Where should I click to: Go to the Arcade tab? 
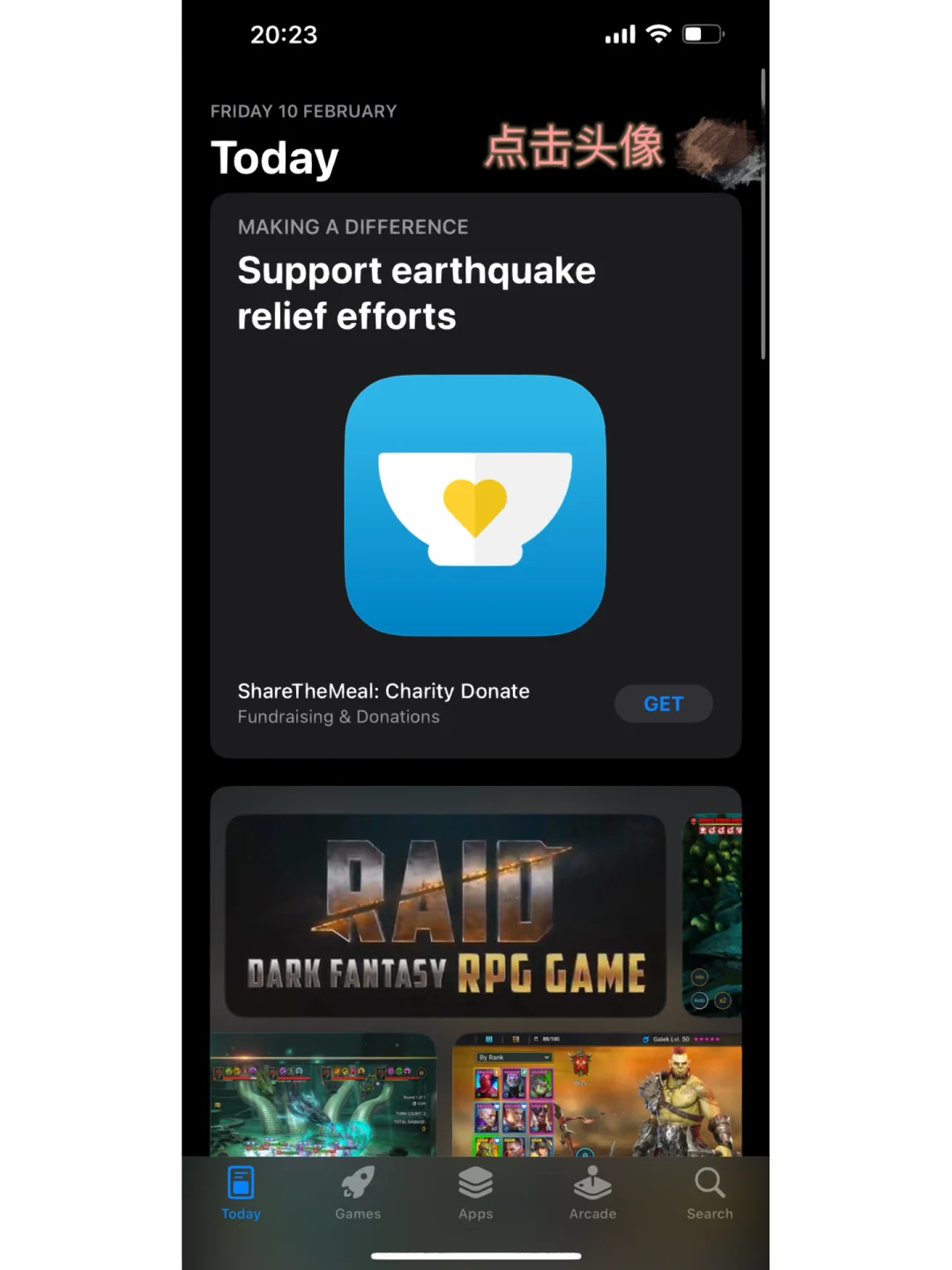click(x=592, y=1192)
